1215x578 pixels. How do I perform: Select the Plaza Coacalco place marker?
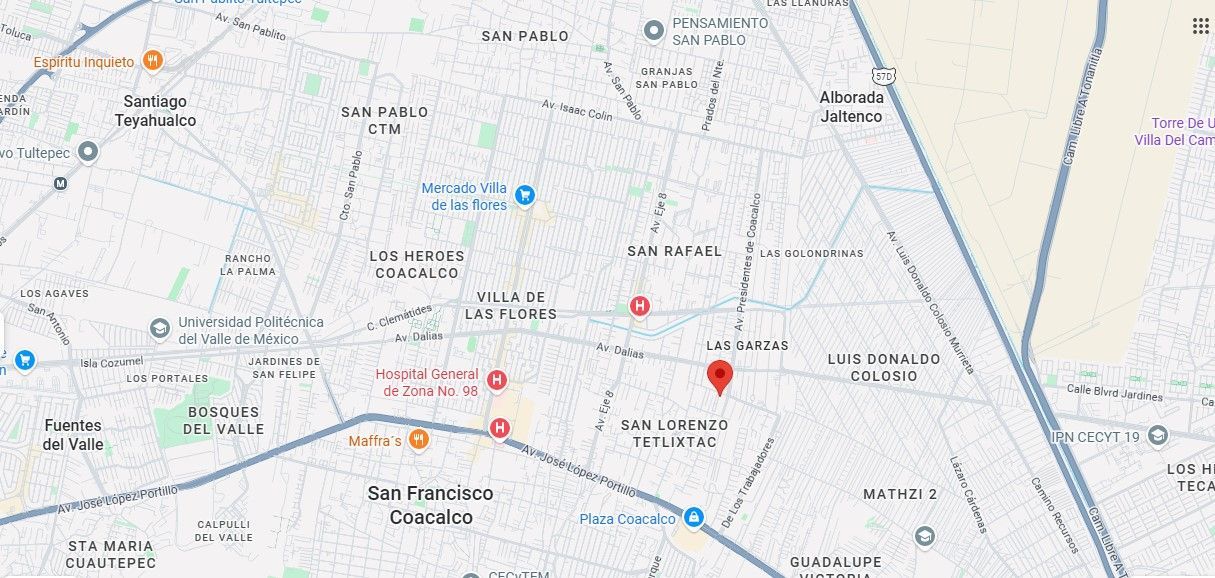(693, 518)
